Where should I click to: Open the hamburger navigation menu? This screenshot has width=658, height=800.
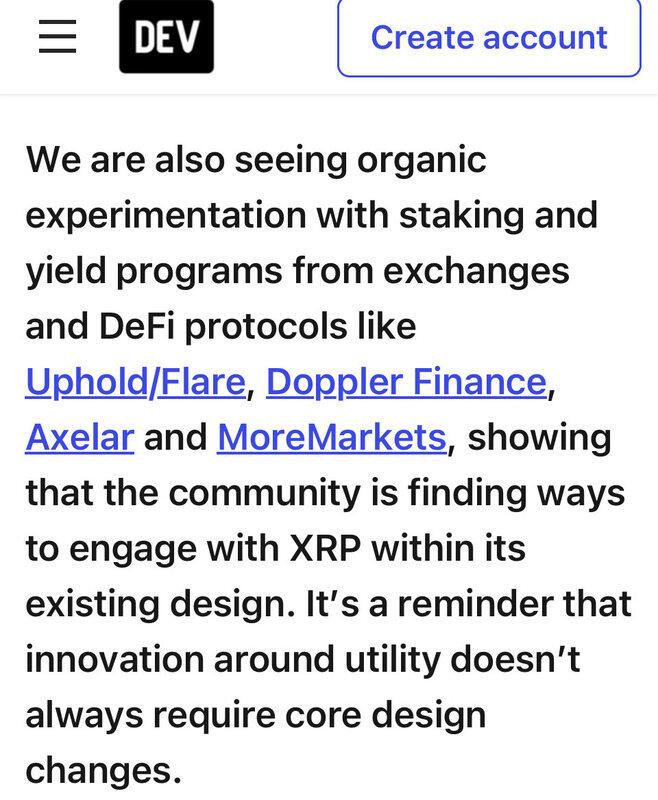click(57, 37)
